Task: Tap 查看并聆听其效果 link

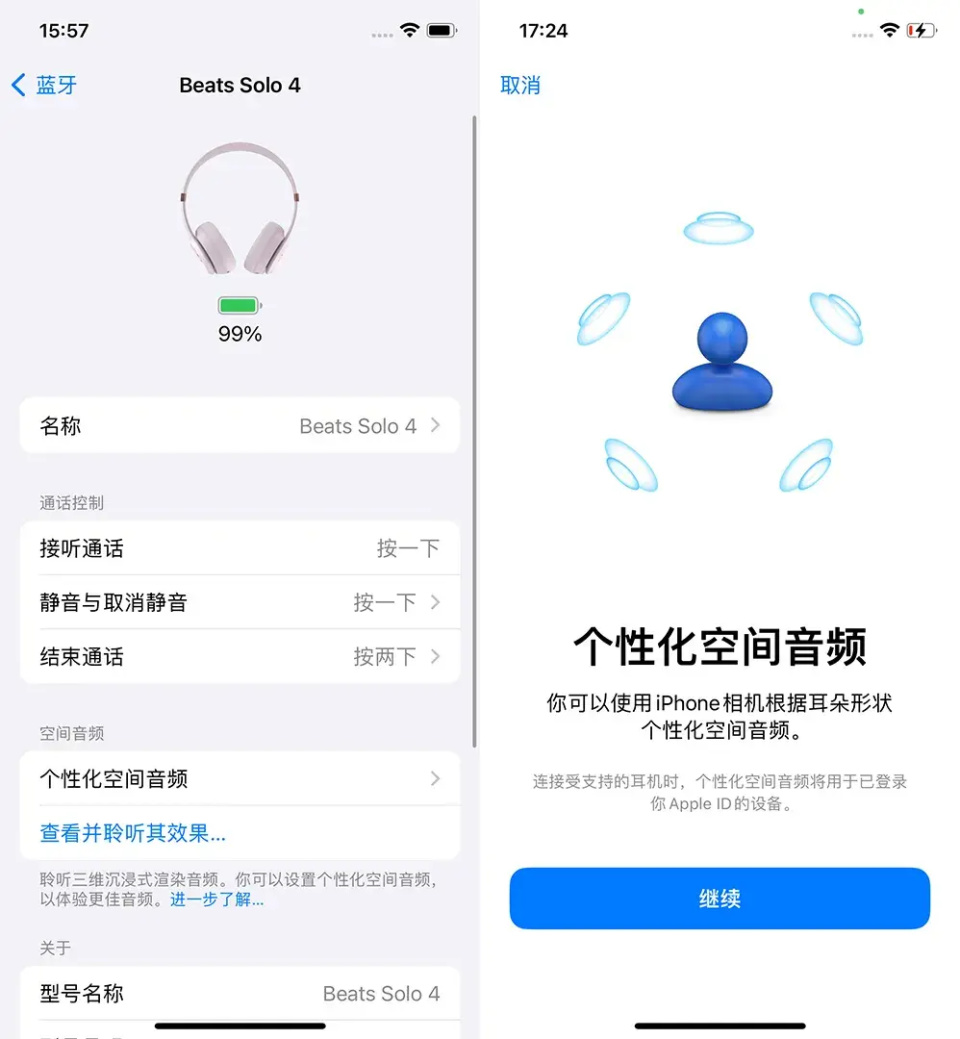Action: coord(133,833)
